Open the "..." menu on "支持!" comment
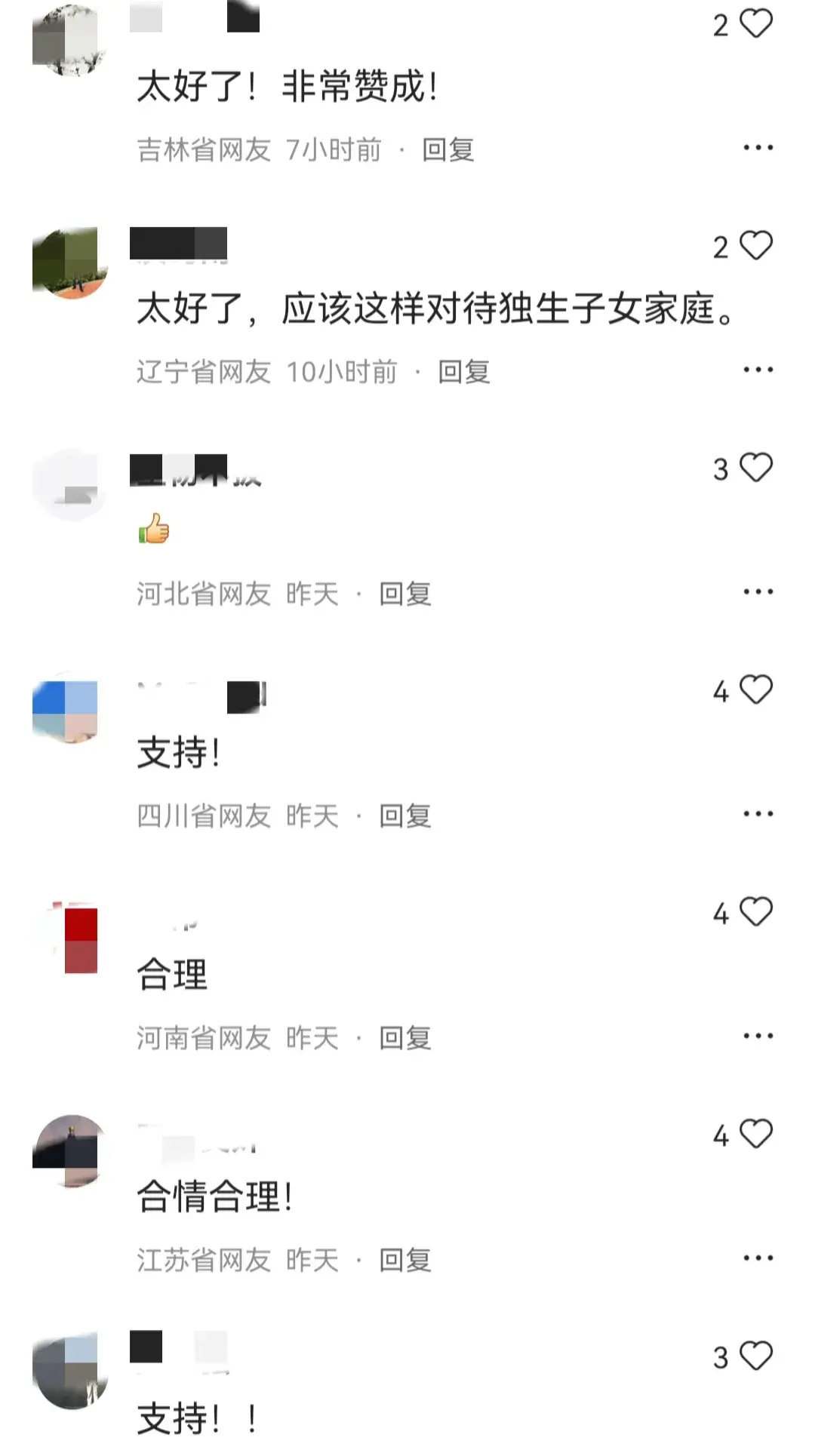Screen dimensions: 815x1456 tap(756, 812)
